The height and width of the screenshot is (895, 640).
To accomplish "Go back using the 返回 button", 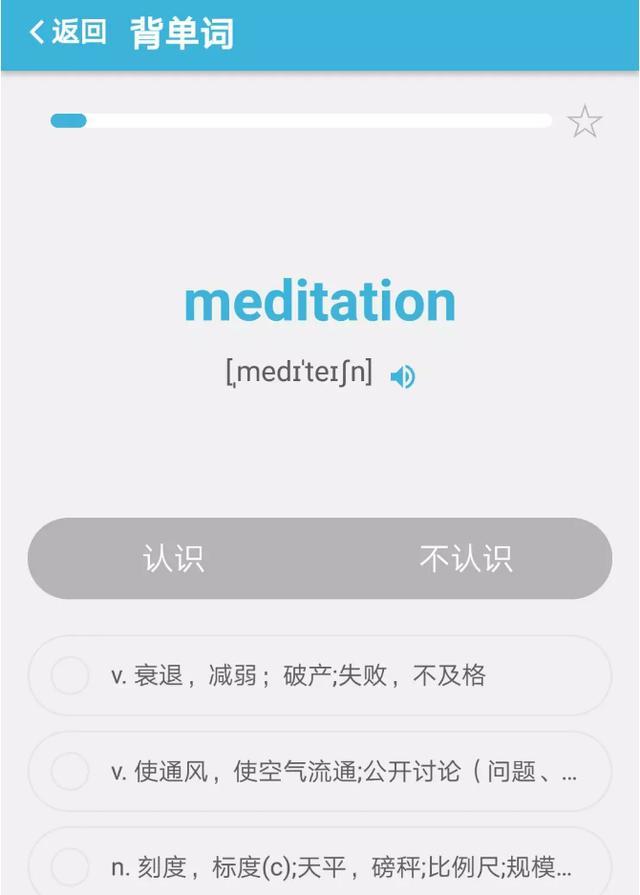I will [67, 32].
